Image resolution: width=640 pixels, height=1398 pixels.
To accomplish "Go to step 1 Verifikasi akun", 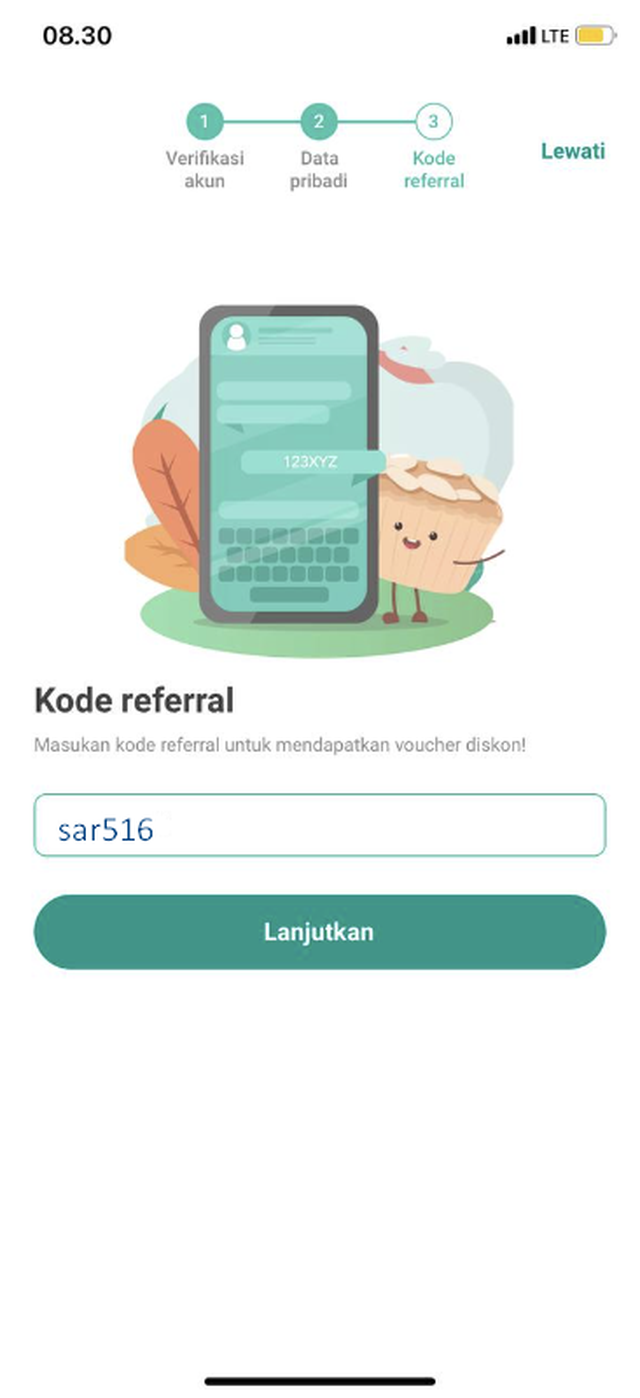I will coord(204,123).
